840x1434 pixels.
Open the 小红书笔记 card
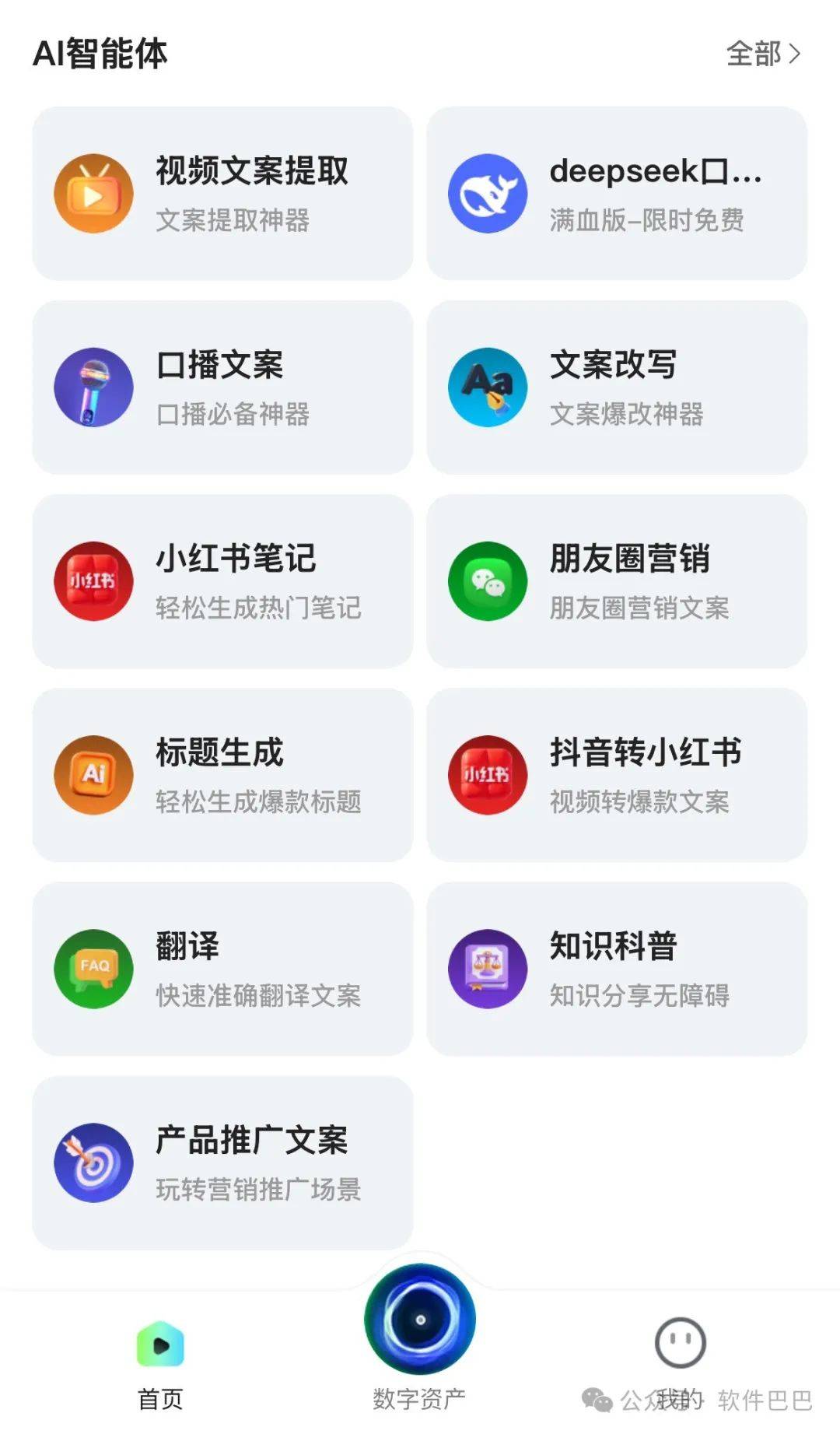pyautogui.click(x=222, y=581)
